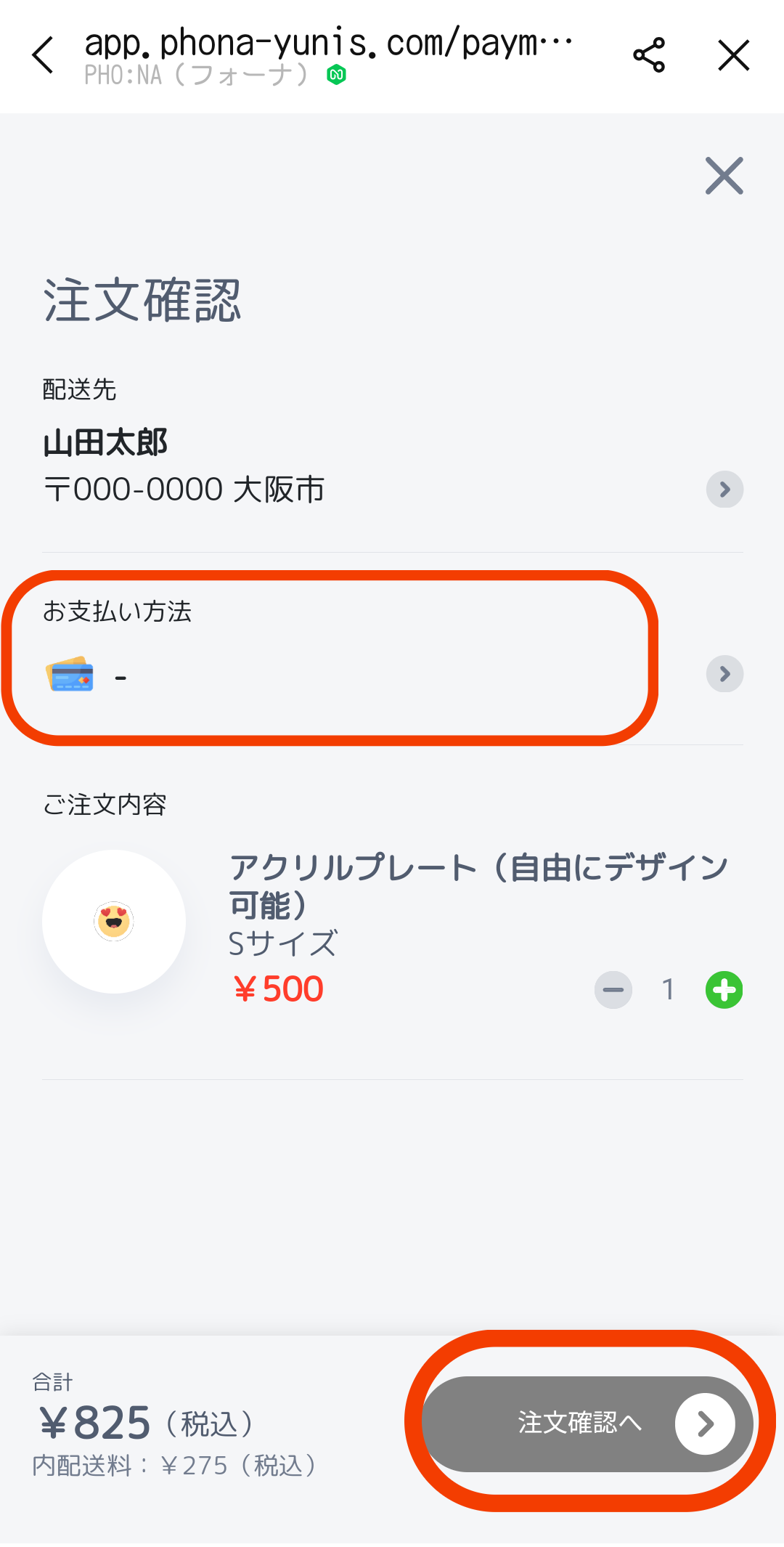Open the delivery address chevron

[x=724, y=490]
